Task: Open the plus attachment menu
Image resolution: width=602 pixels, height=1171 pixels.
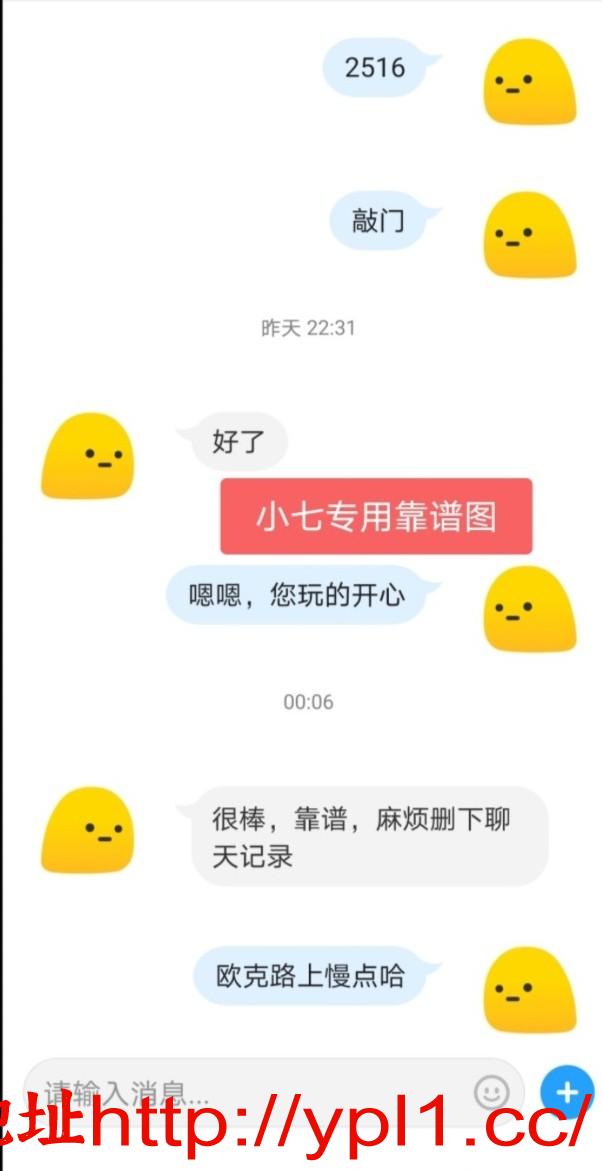Action: click(x=567, y=1091)
